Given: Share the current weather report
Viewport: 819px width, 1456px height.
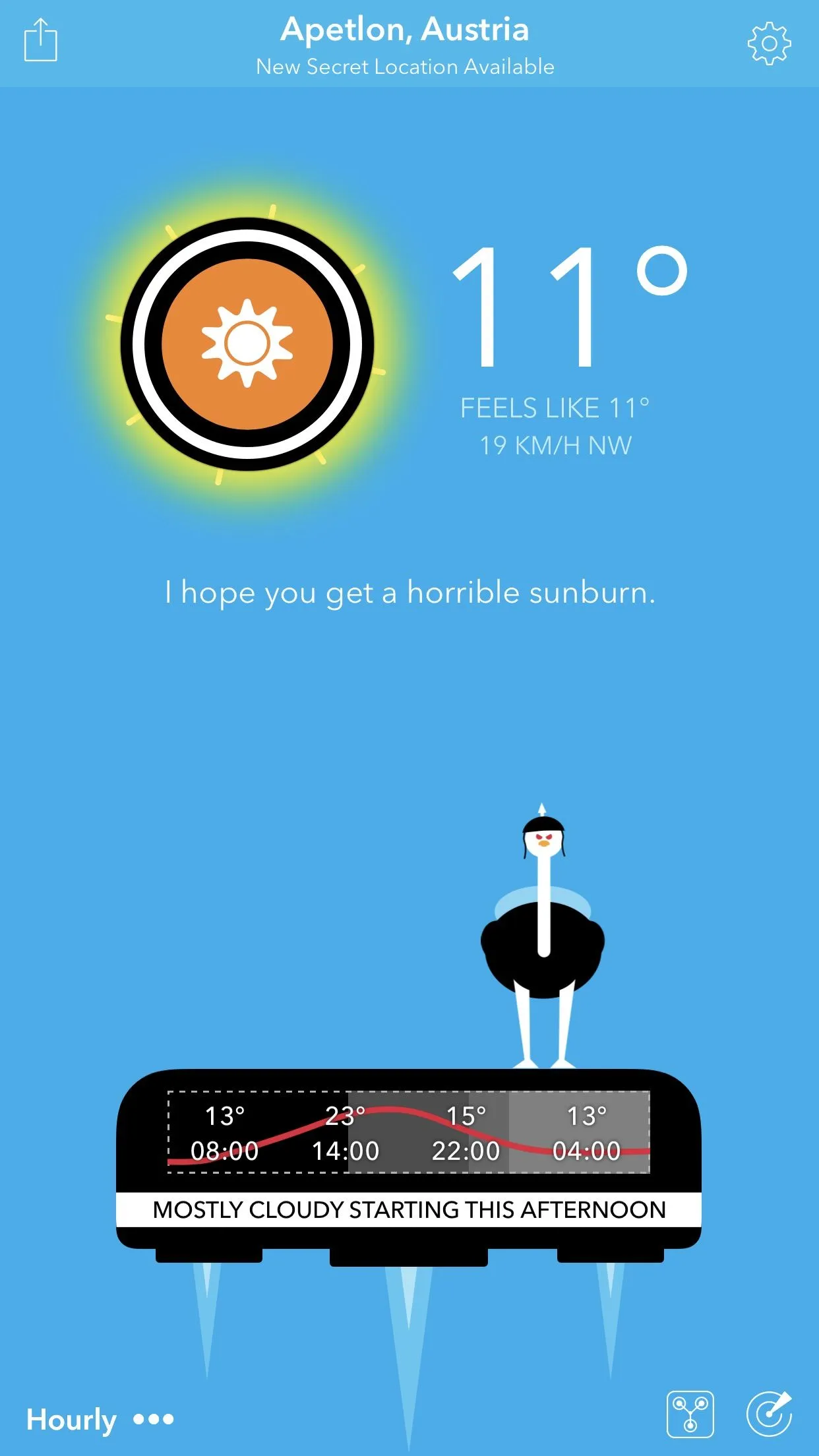Looking at the screenshot, I should pos(41,41).
